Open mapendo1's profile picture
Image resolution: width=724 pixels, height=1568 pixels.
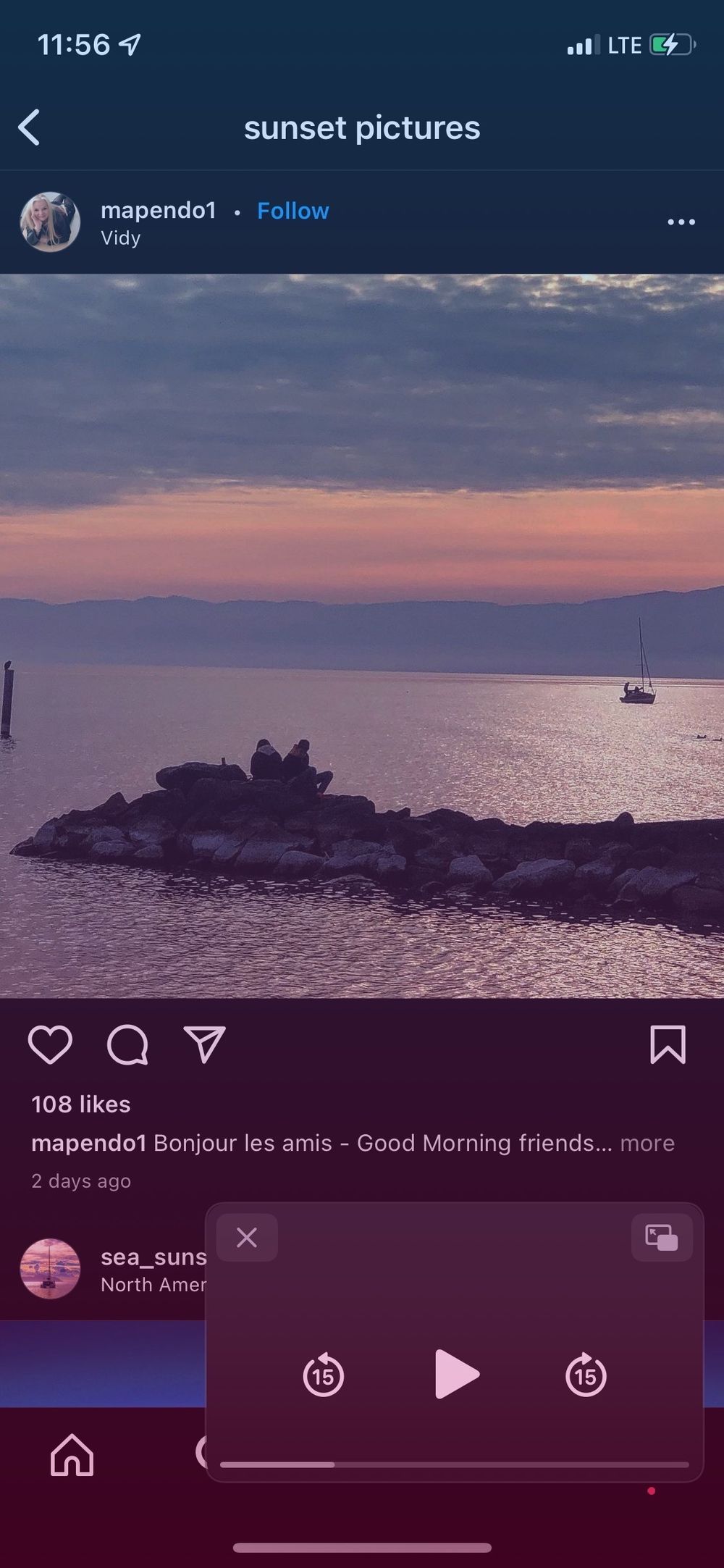coord(50,222)
